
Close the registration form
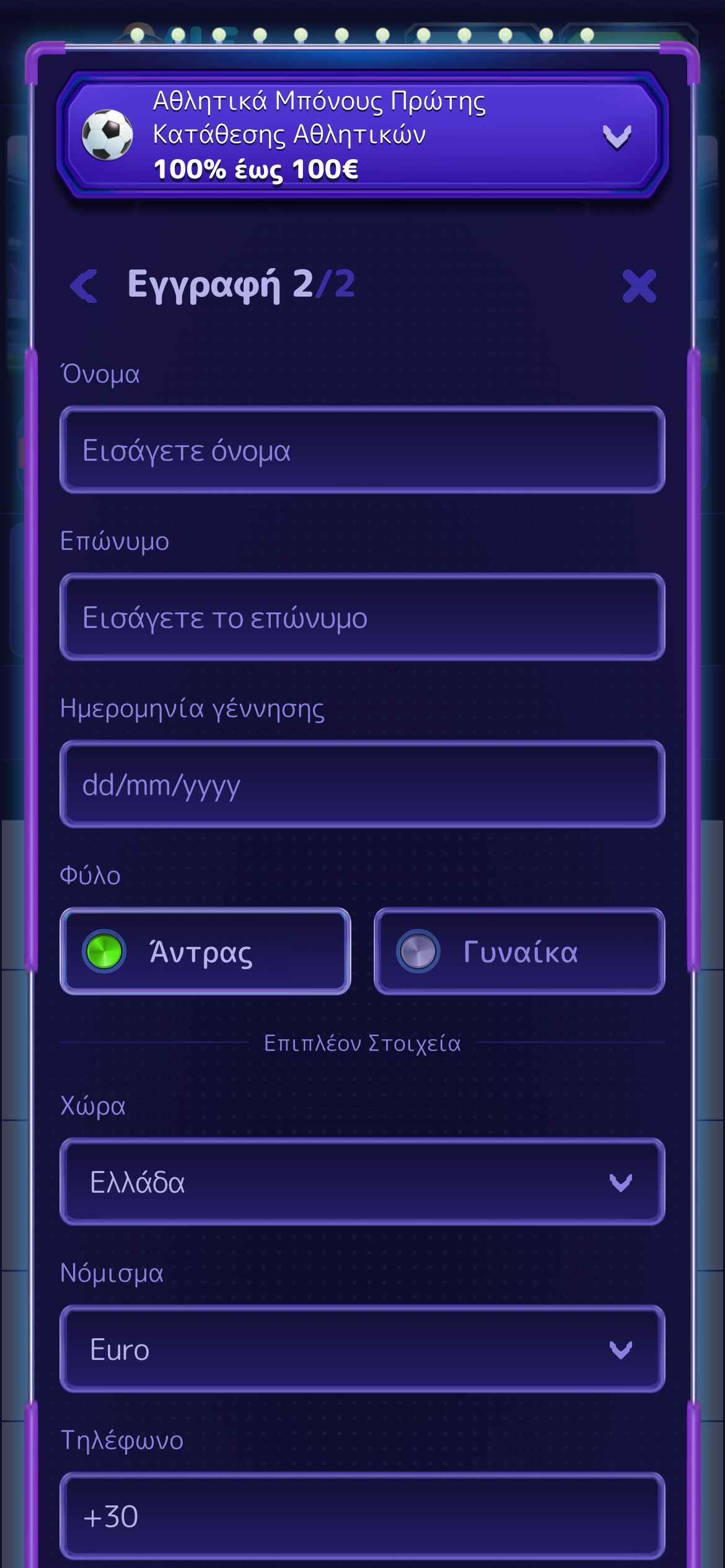pyautogui.click(x=639, y=286)
